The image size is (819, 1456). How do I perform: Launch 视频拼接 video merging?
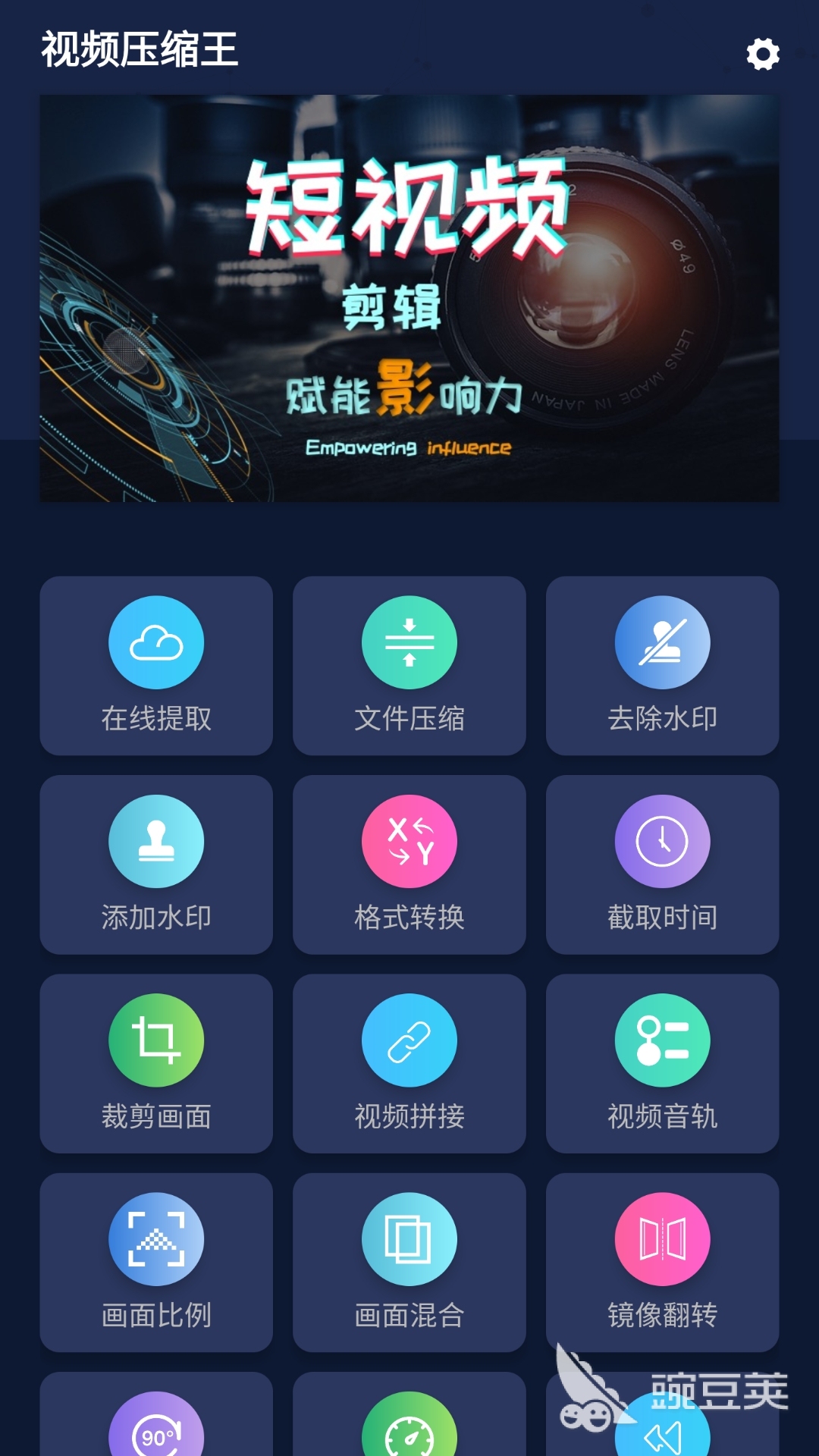pyautogui.click(x=409, y=1062)
